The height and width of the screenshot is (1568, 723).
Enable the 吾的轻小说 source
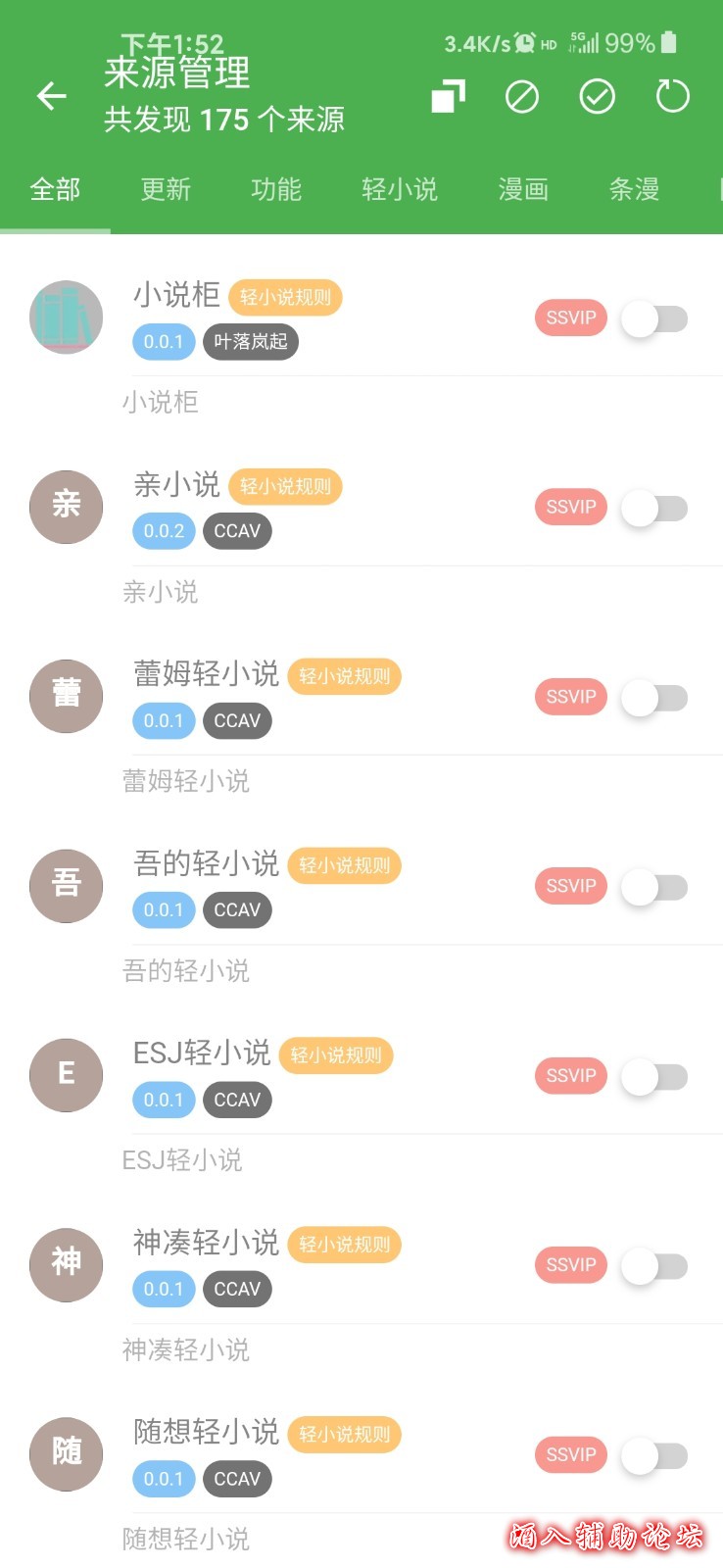[655, 887]
